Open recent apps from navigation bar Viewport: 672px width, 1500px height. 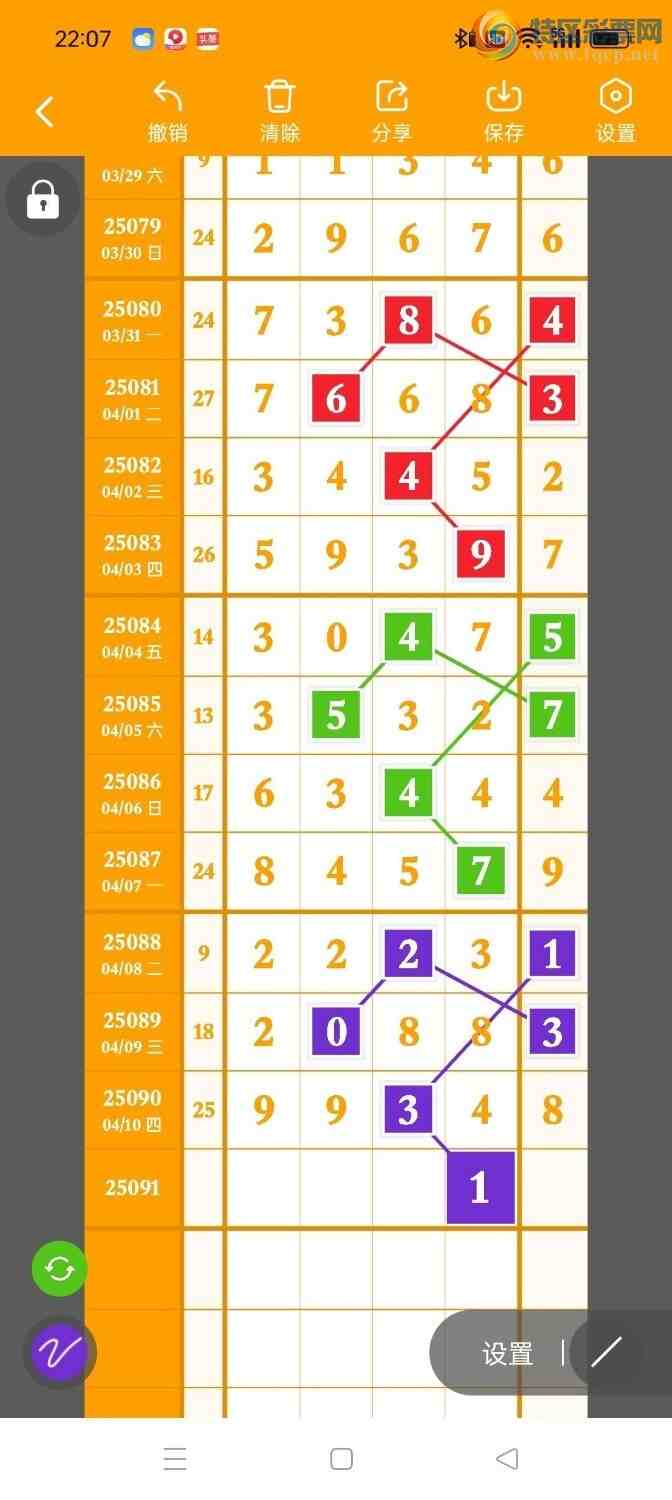click(175, 1459)
